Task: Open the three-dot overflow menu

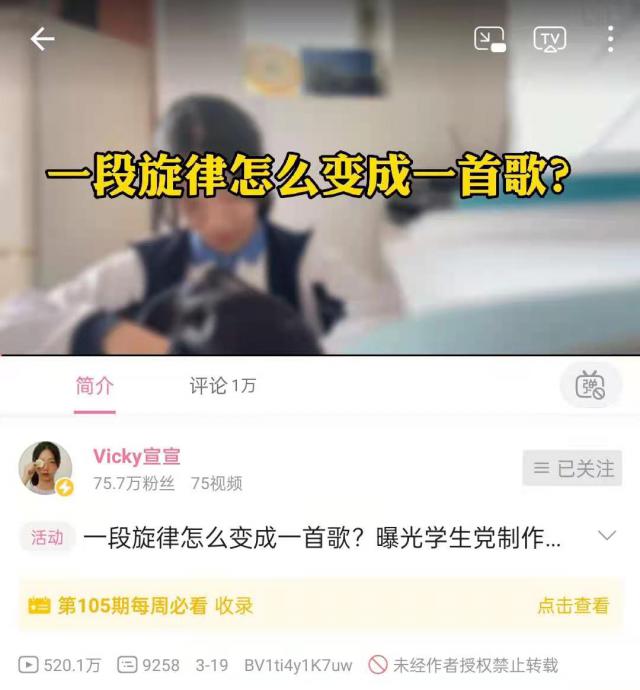Action: pyautogui.click(x=611, y=39)
